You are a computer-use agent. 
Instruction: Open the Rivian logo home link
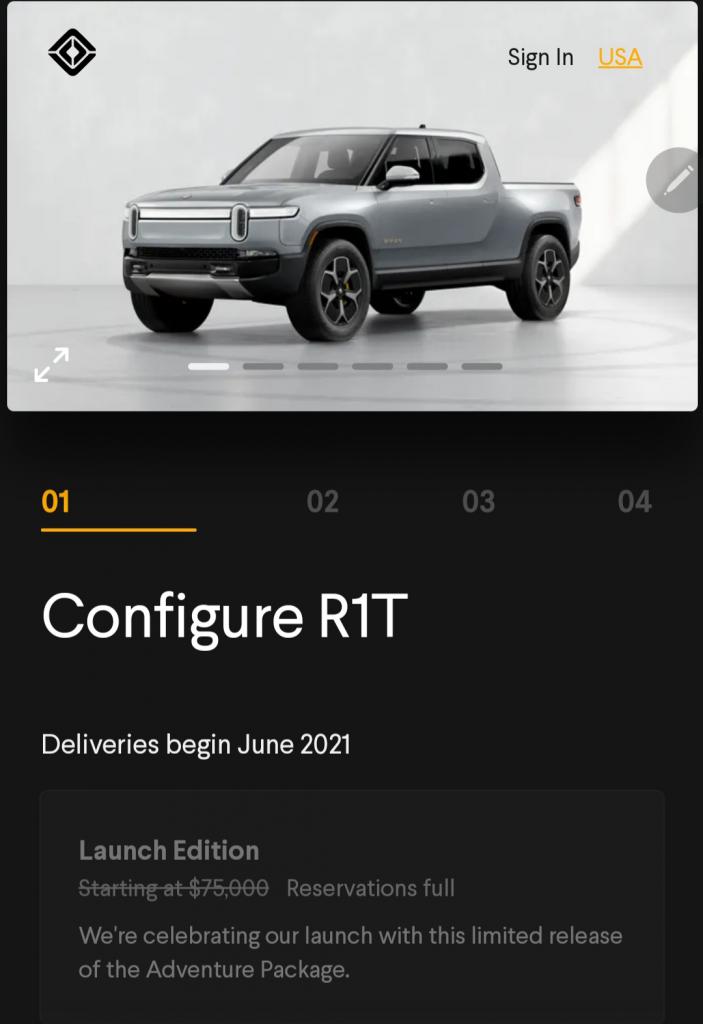pyautogui.click(x=72, y=52)
